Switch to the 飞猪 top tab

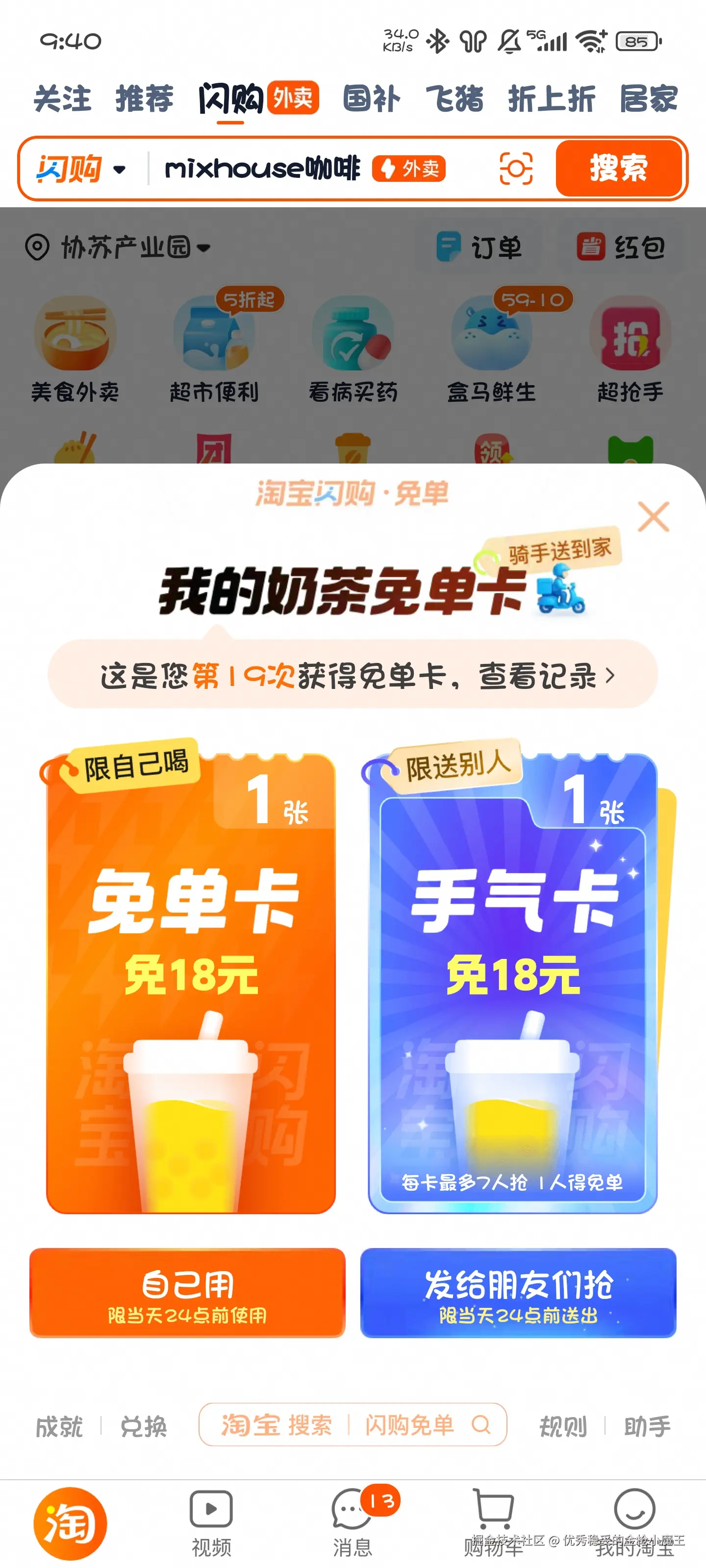pos(454,98)
